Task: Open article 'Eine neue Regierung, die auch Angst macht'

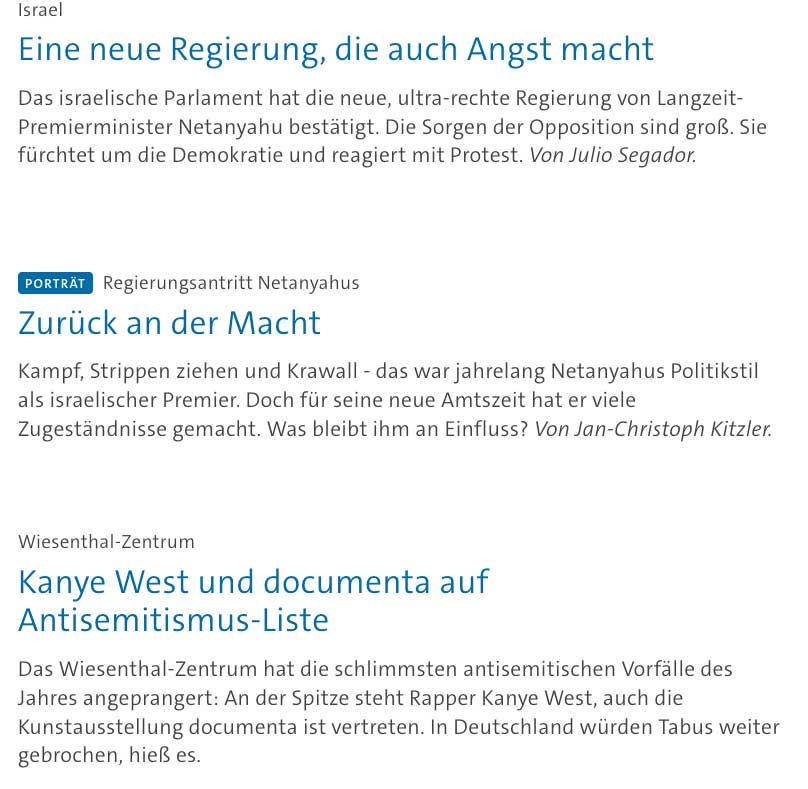Action: [336, 49]
